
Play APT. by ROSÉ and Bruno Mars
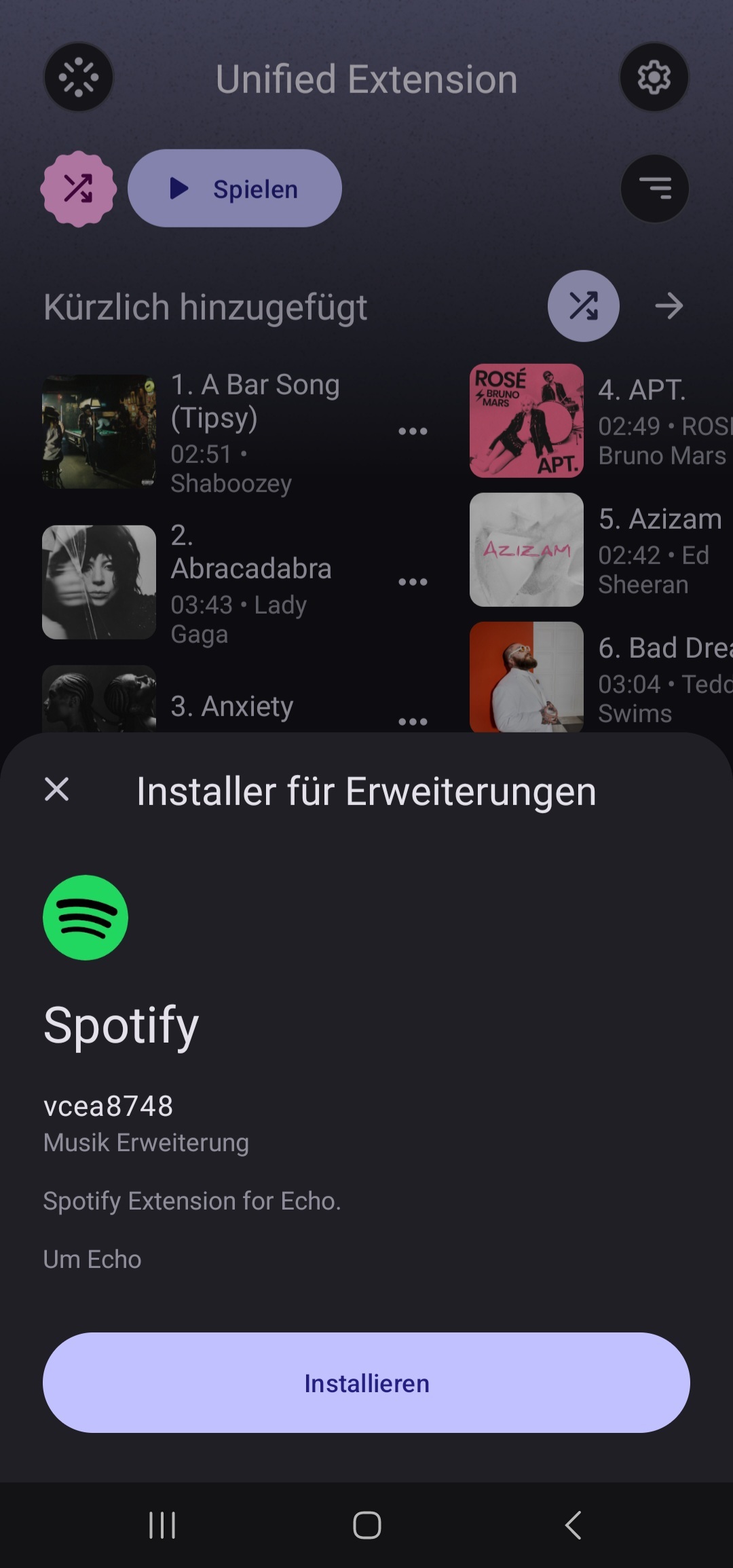(597, 421)
